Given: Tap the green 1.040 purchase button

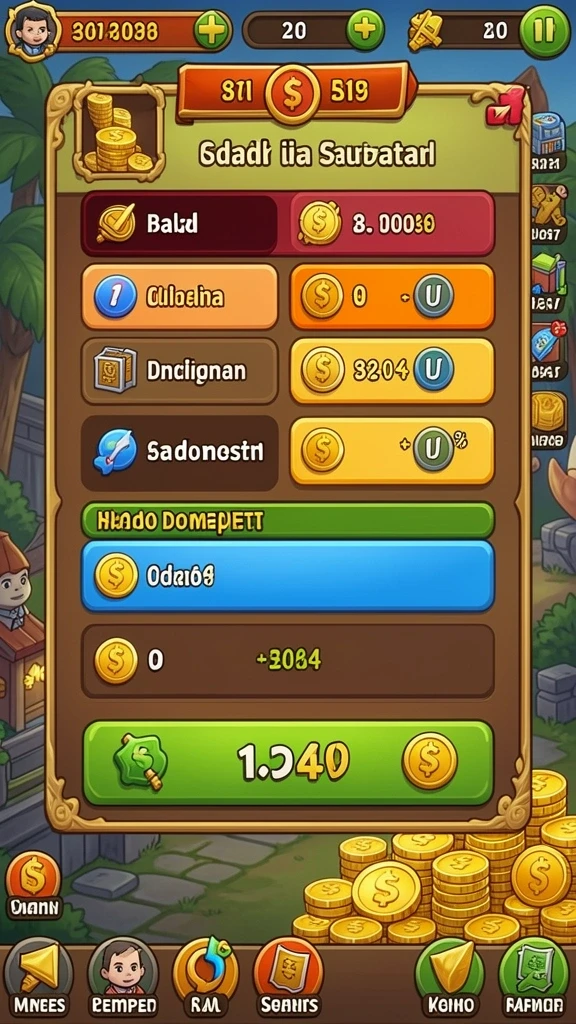Looking at the screenshot, I should pyautogui.click(x=287, y=762).
